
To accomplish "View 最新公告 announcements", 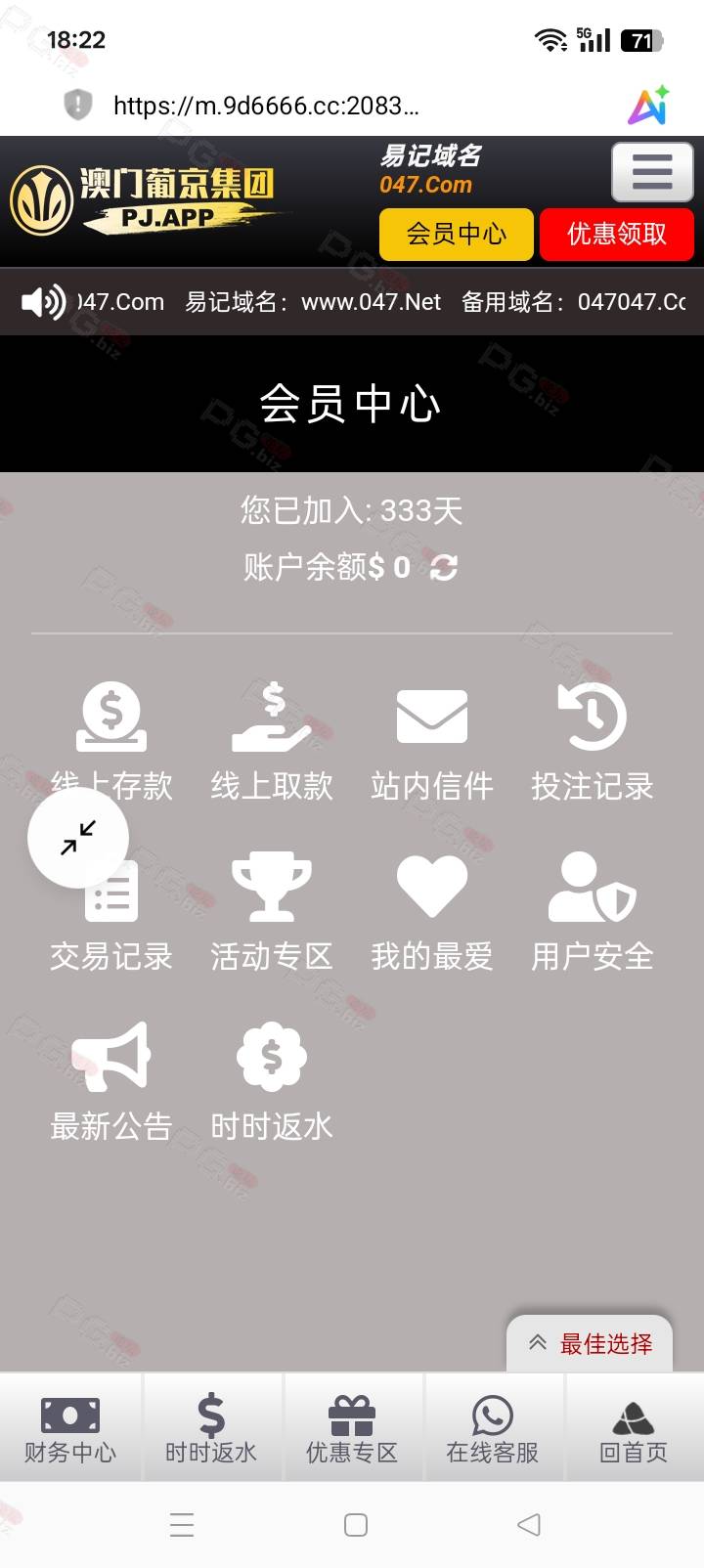I will pos(111,1083).
